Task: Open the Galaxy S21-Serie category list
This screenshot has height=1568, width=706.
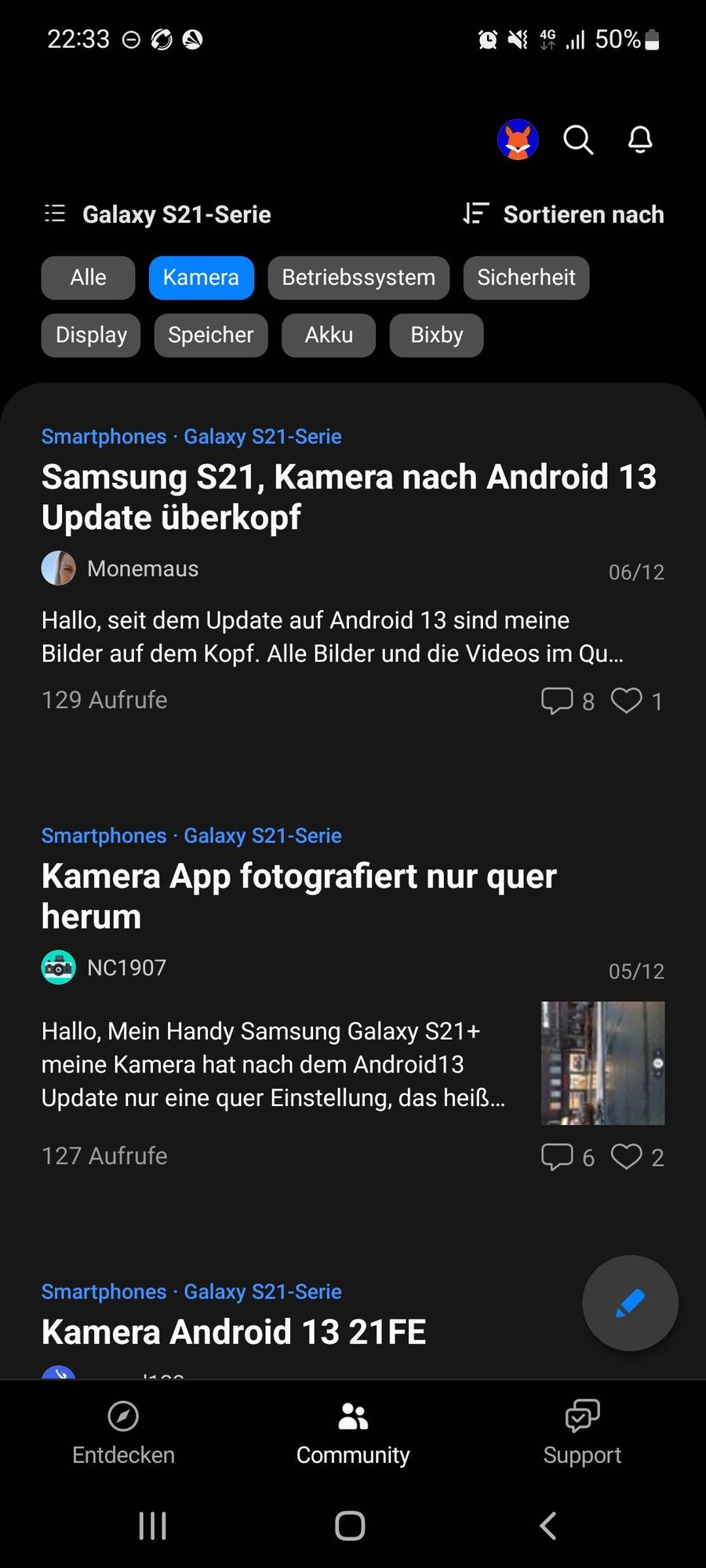Action: tap(158, 214)
